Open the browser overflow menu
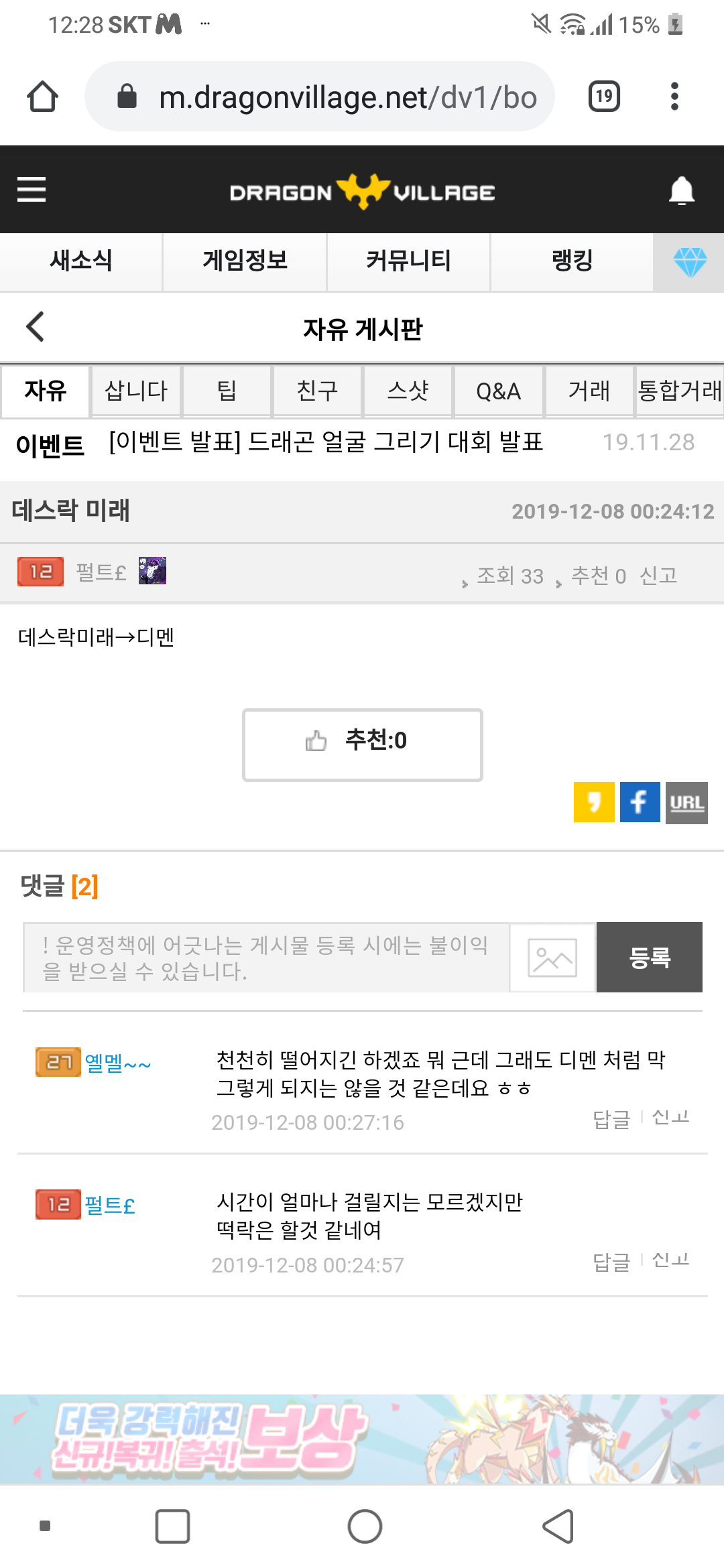Image resolution: width=724 pixels, height=1568 pixels. tap(674, 96)
